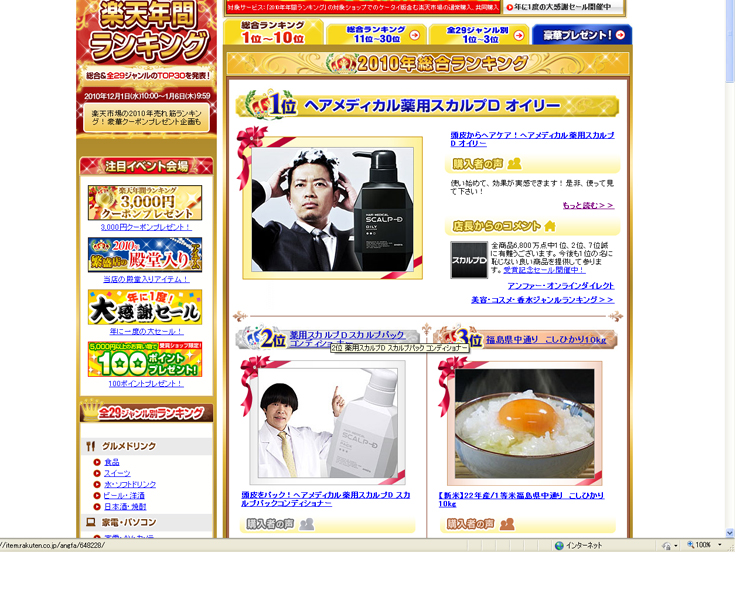Open the スイーツ genre ranking
The width and height of the screenshot is (750, 600).
tap(117, 473)
